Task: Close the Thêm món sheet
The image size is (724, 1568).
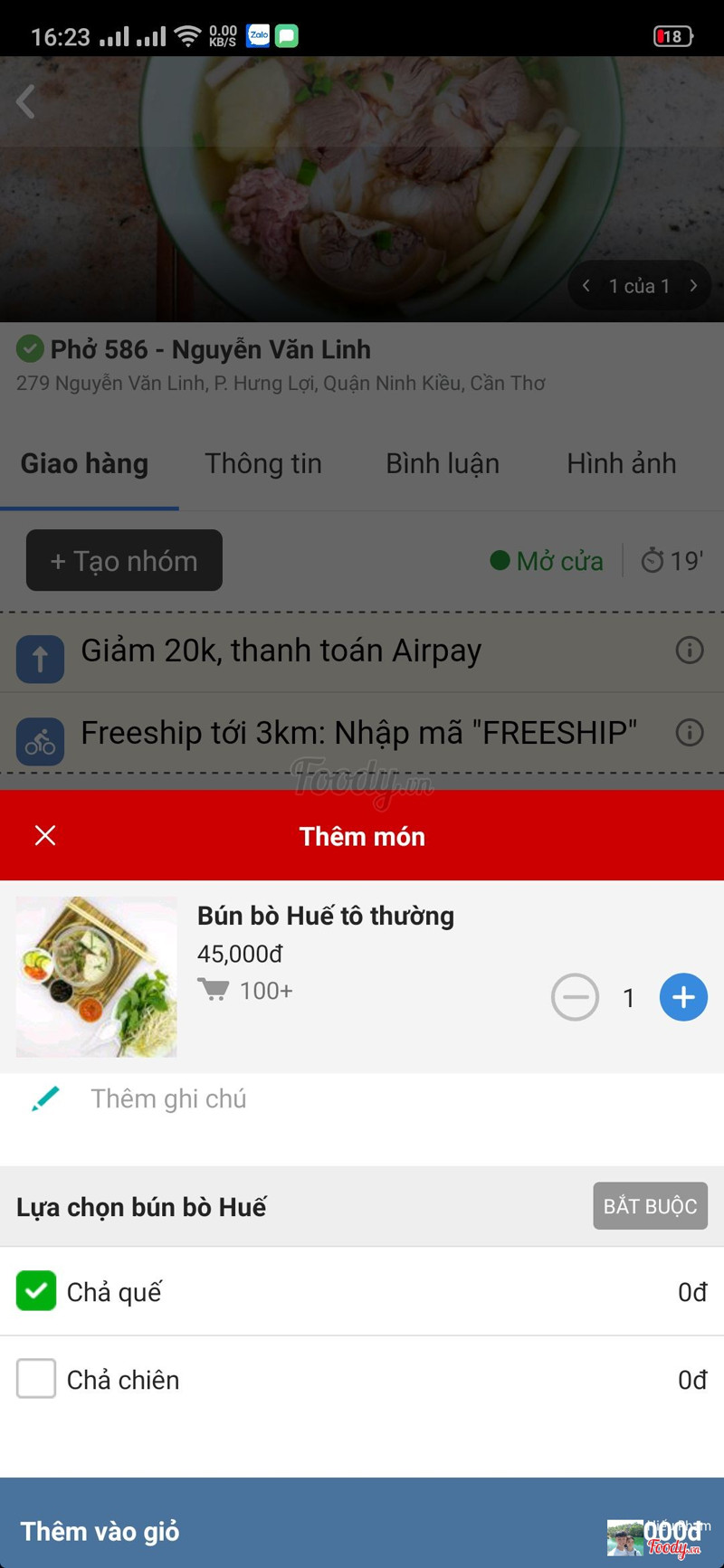Action: (45, 835)
